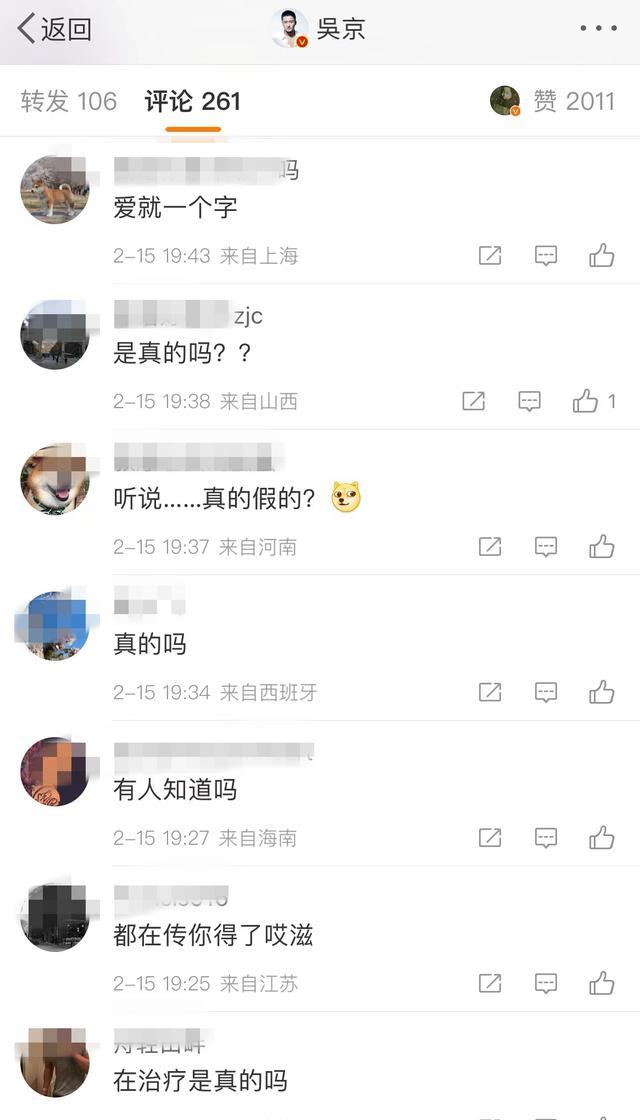Image resolution: width=640 pixels, height=1120 pixels.
Task: Reply to the comment 听说......真的假的?
Action: [545, 547]
